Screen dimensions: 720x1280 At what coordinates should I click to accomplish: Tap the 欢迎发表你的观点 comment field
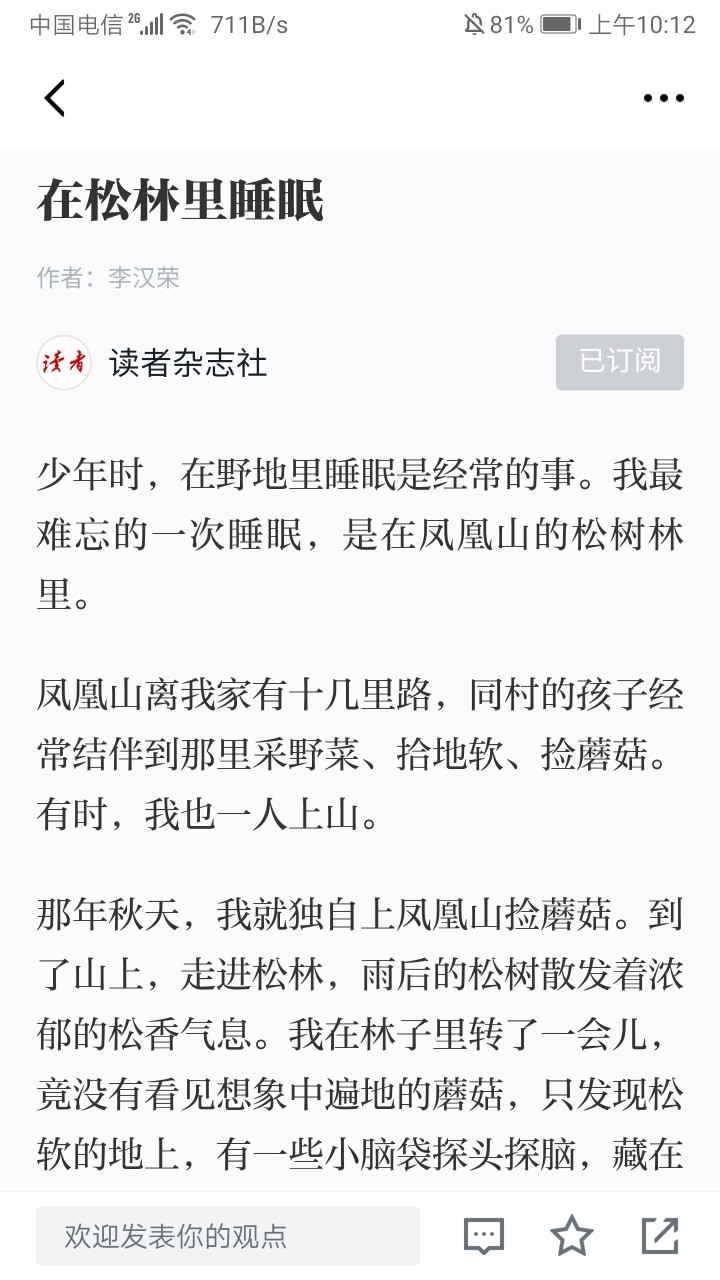pyautogui.click(x=228, y=1236)
